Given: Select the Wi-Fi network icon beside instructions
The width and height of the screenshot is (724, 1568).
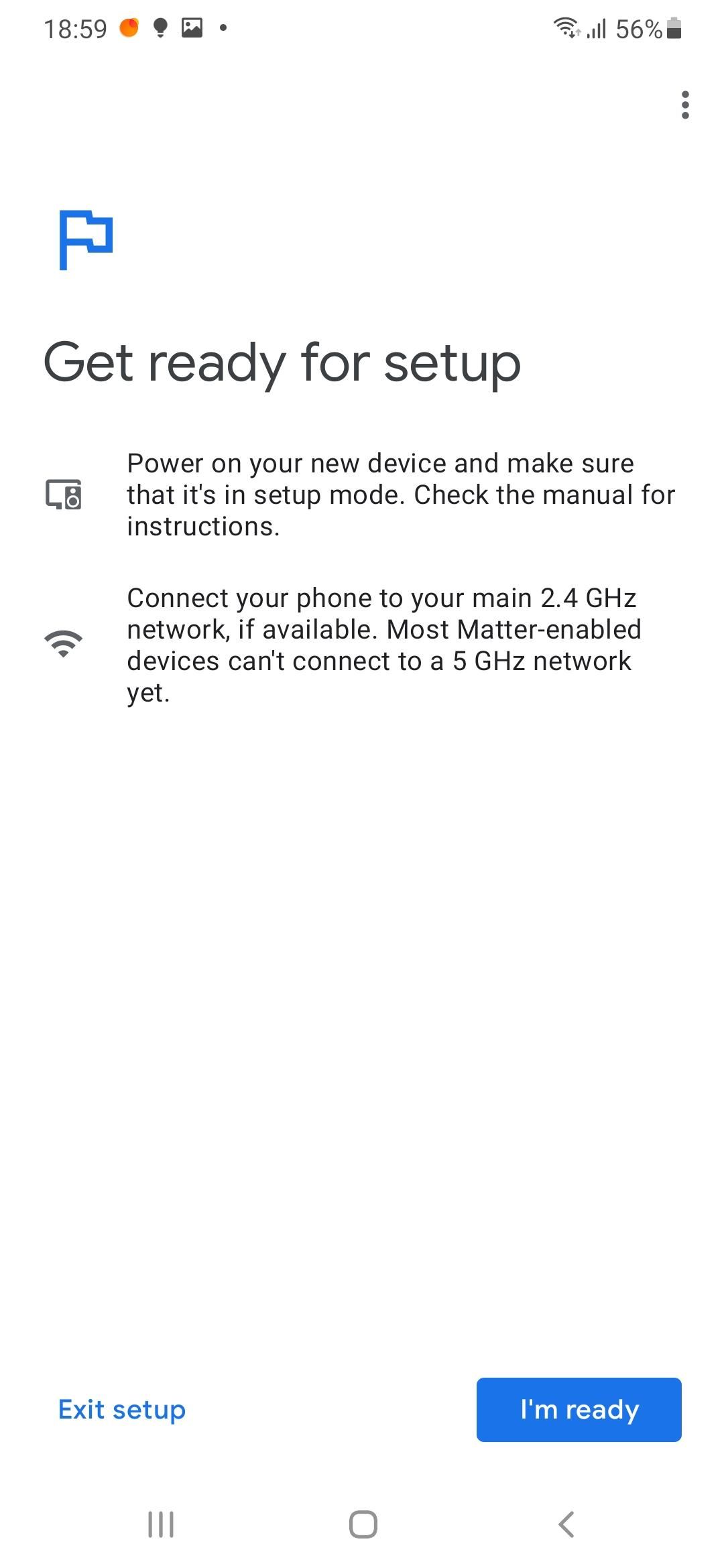Looking at the screenshot, I should click(x=62, y=645).
